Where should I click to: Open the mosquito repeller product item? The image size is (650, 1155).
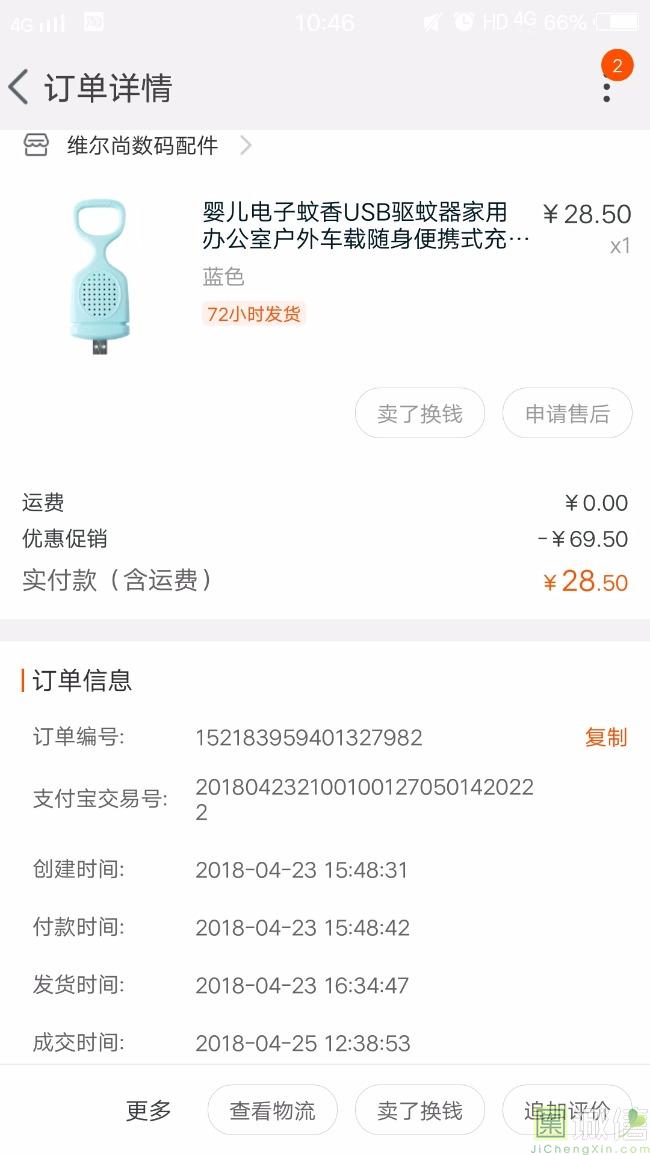pos(366,226)
